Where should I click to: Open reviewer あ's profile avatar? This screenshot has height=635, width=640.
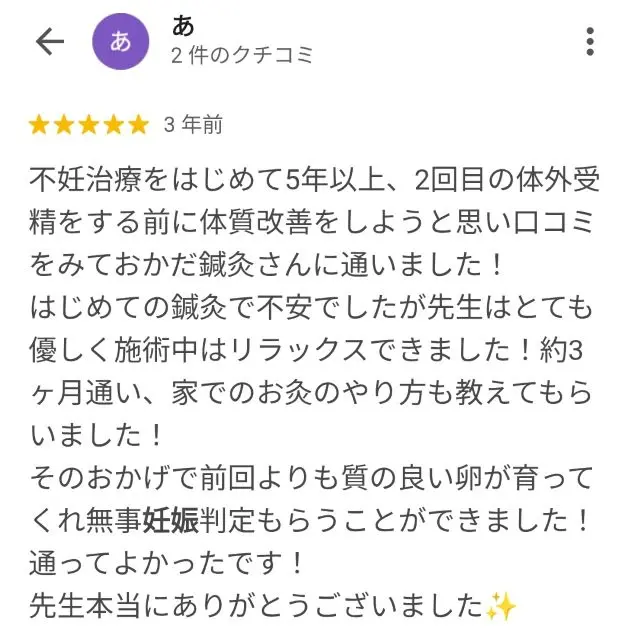point(121,41)
